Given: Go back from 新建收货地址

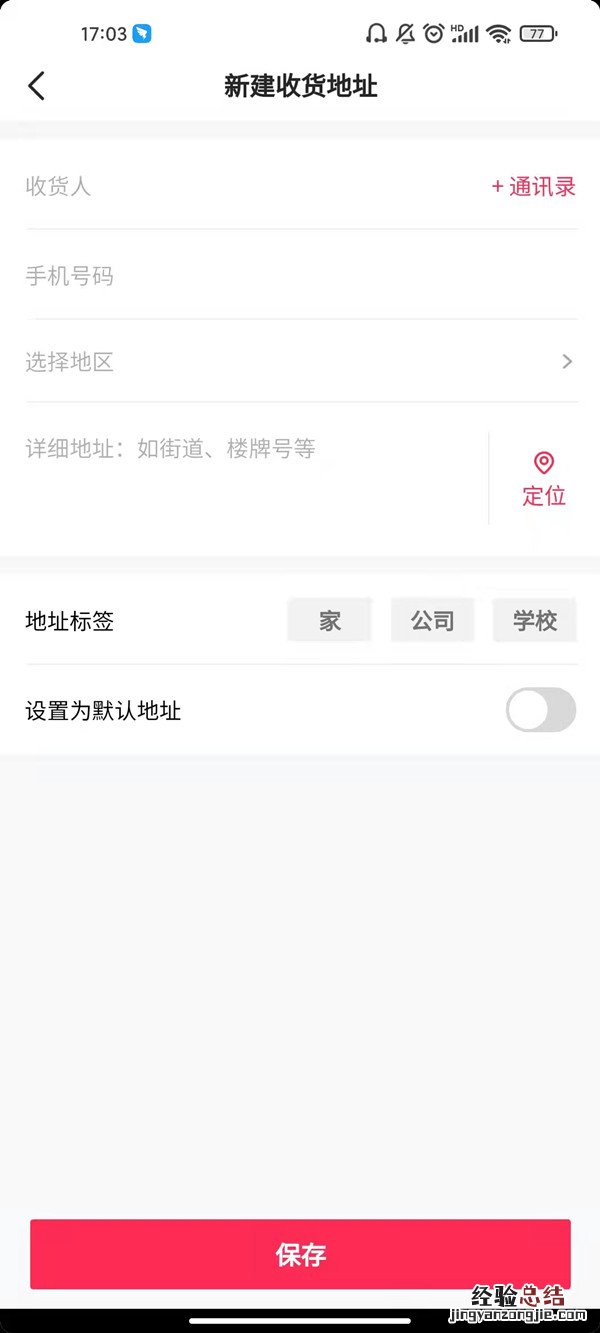Looking at the screenshot, I should 36,86.
